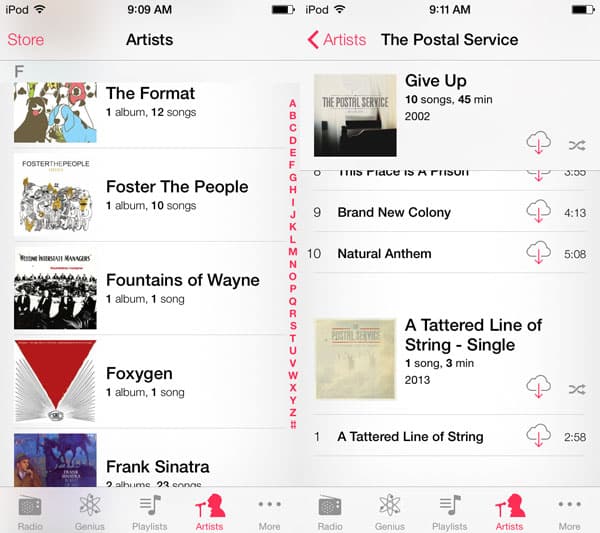Jump to letter A in index
Image resolution: width=600 pixels, height=533 pixels.
pos(292,103)
